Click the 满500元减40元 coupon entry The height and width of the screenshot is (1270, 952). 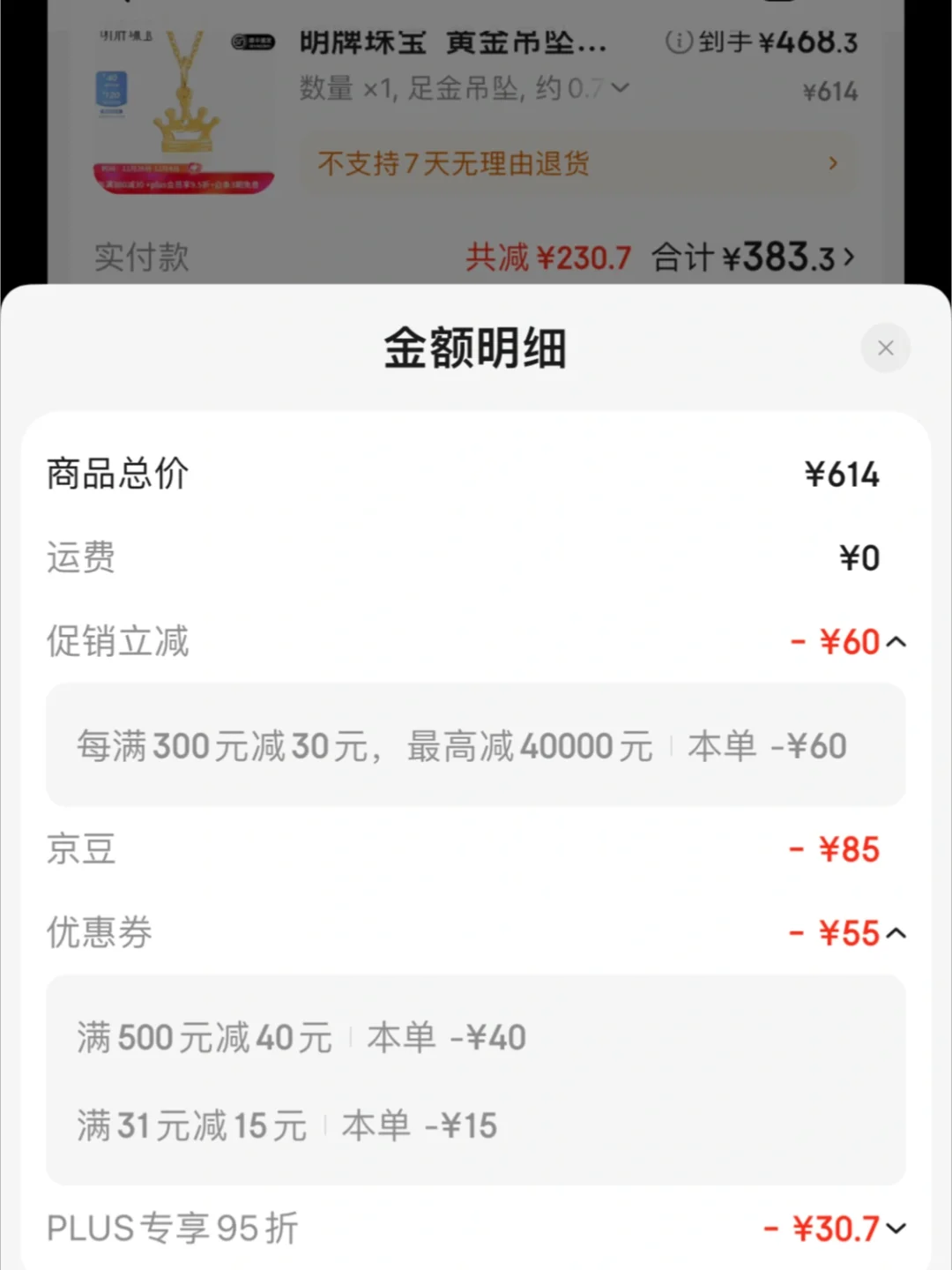click(x=300, y=1036)
